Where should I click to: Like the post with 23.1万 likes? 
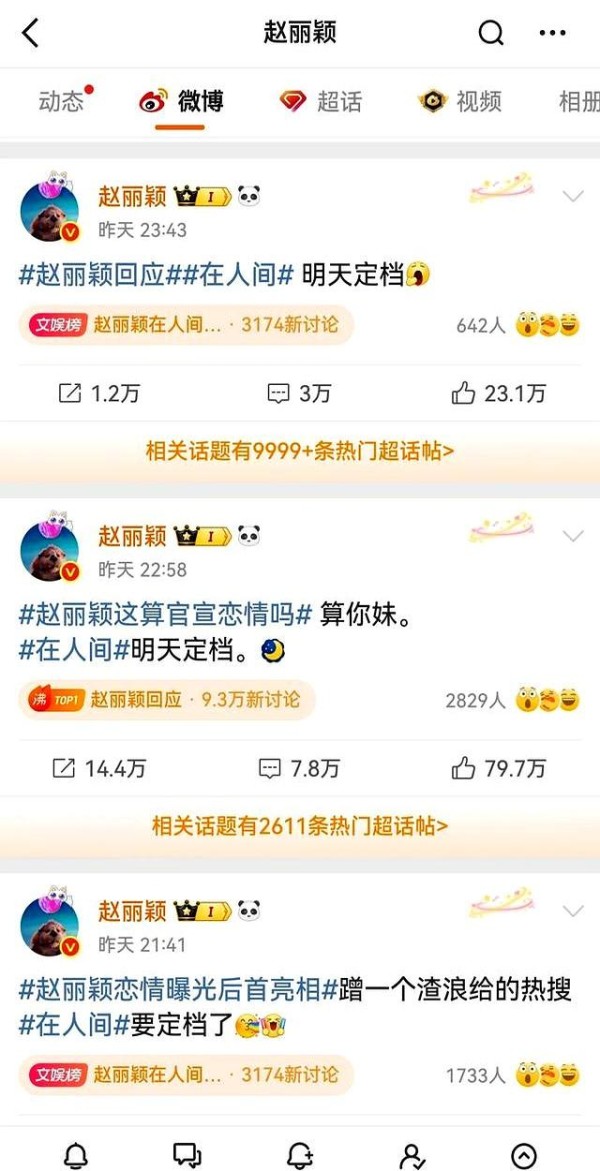498,393
